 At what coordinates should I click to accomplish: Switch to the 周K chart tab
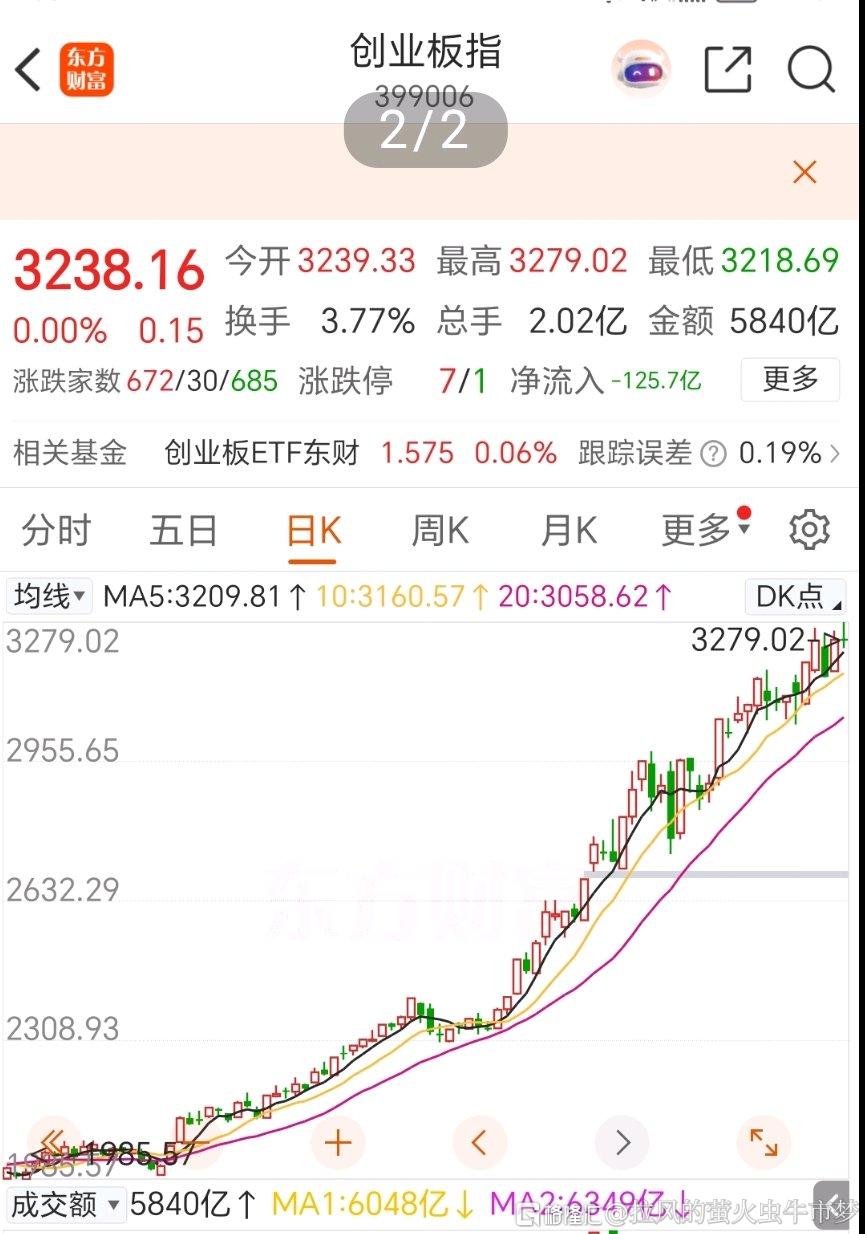click(x=440, y=530)
